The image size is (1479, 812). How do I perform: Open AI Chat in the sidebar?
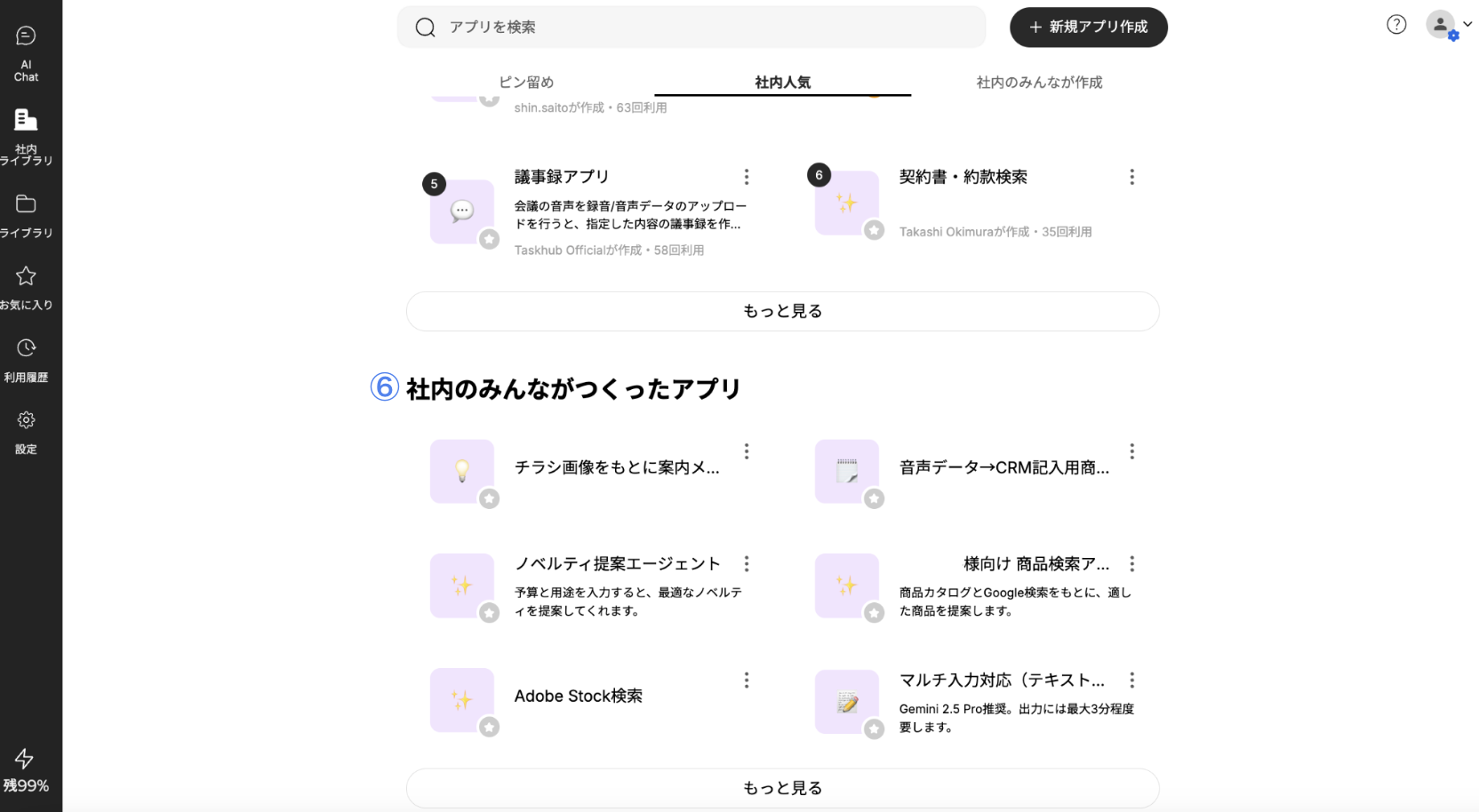[26, 53]
